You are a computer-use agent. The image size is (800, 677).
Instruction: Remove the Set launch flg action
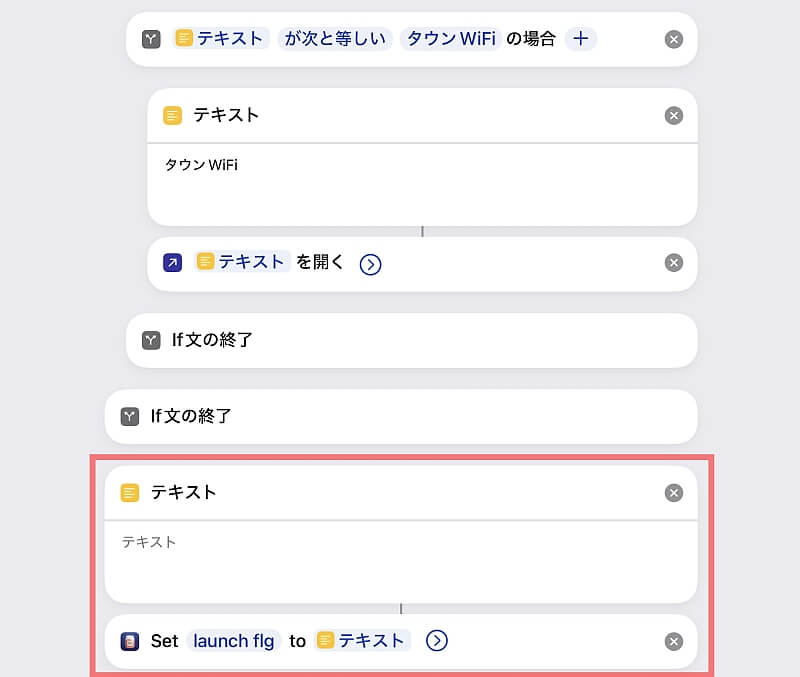[673, 641]
